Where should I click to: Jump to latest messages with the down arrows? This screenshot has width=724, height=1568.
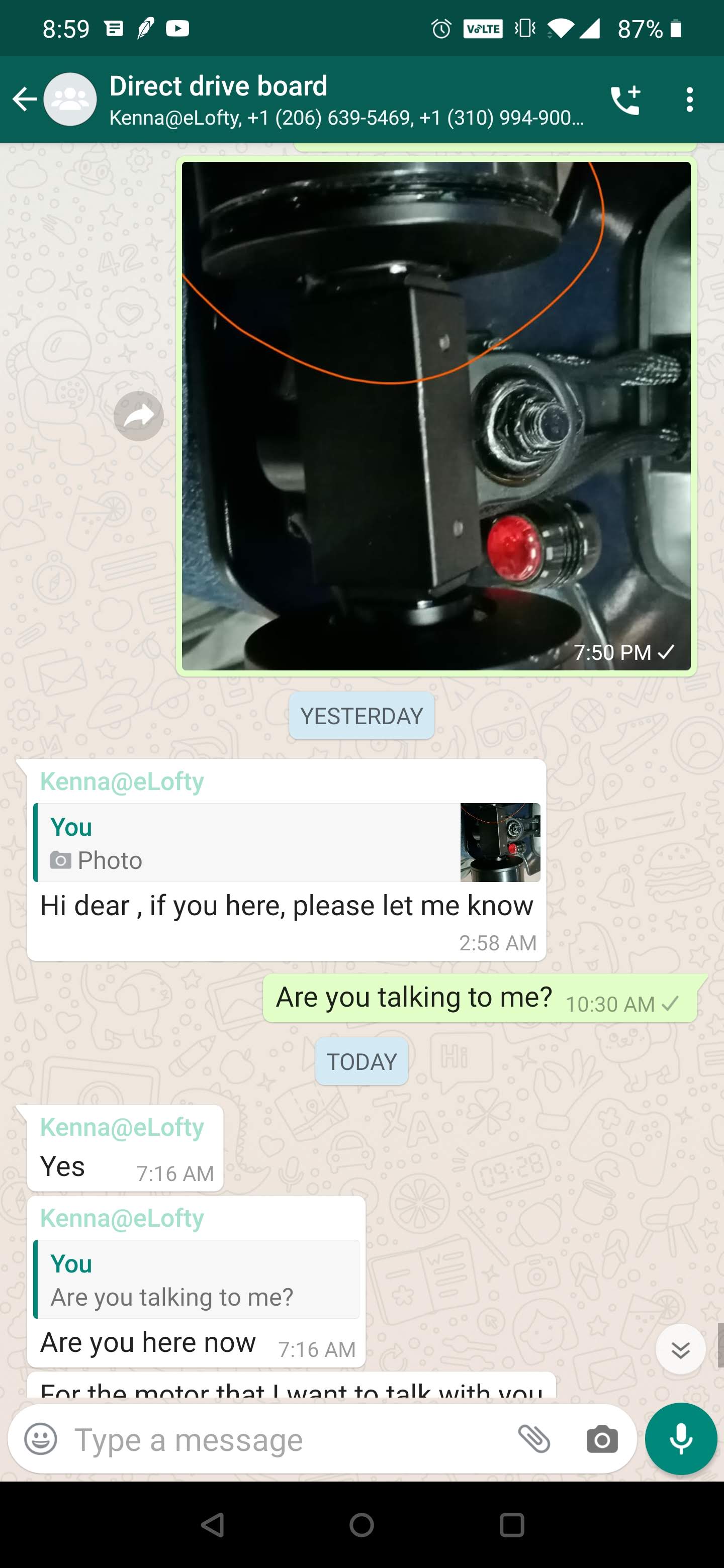(680, 1349)
